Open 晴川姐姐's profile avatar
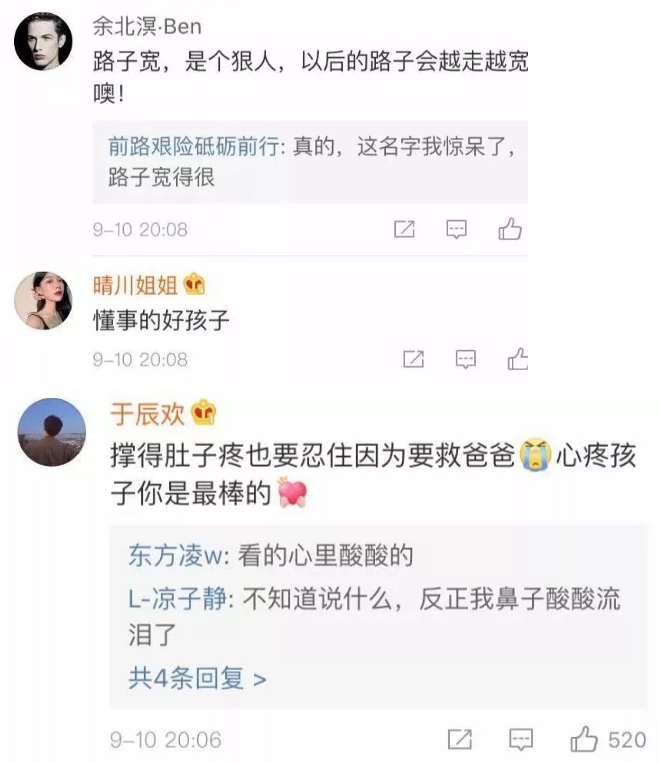Screen dimensions: 659x763 [46, 300]
